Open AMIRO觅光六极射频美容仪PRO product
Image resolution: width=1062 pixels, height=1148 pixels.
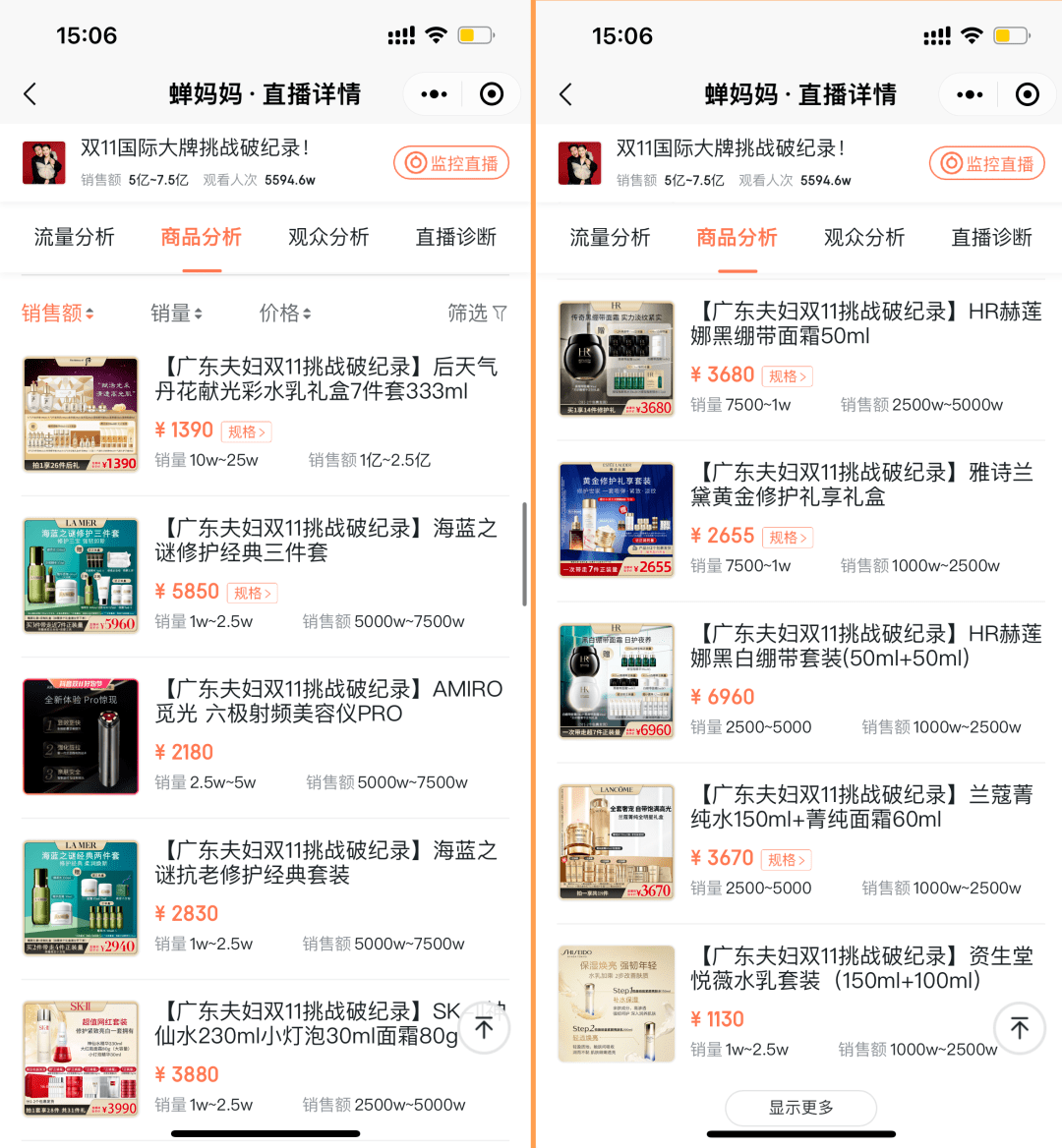[x=328, y=702]
